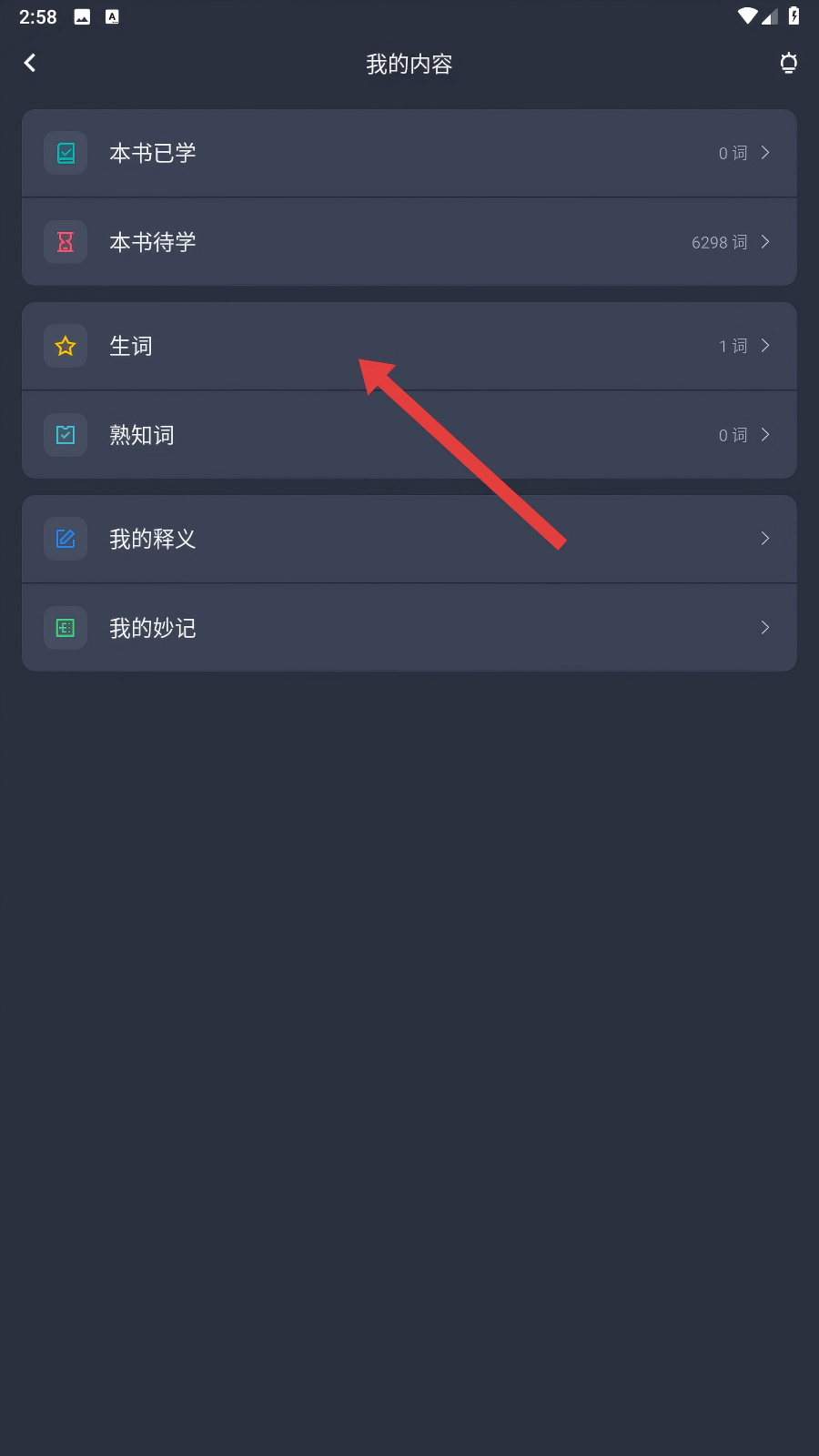Open 本书已学 word list
Image resolution: width=819 pixels, height=1456 pixels.
(x=409, y=153)
